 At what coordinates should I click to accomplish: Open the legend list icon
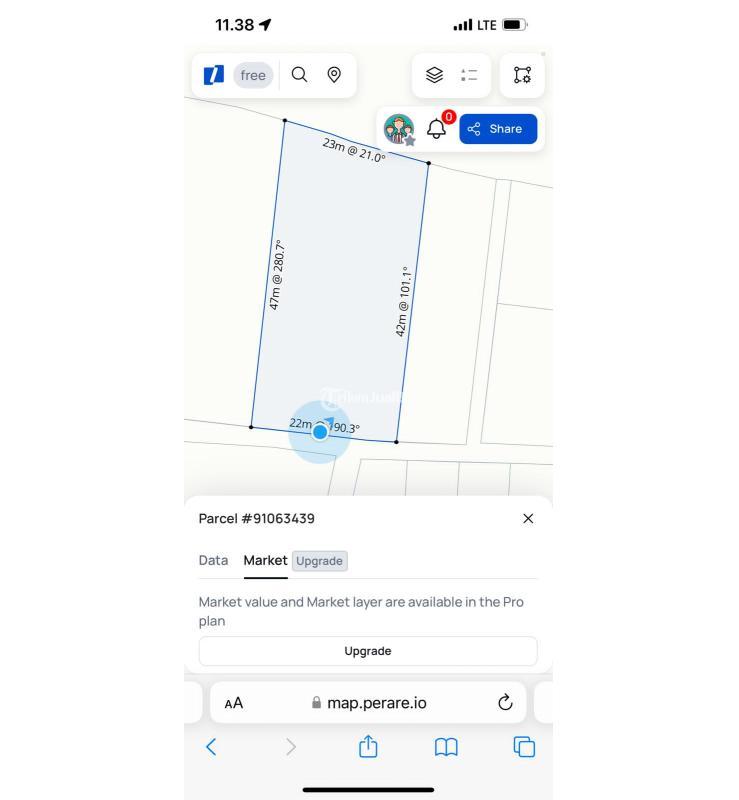tap(469, 75)
